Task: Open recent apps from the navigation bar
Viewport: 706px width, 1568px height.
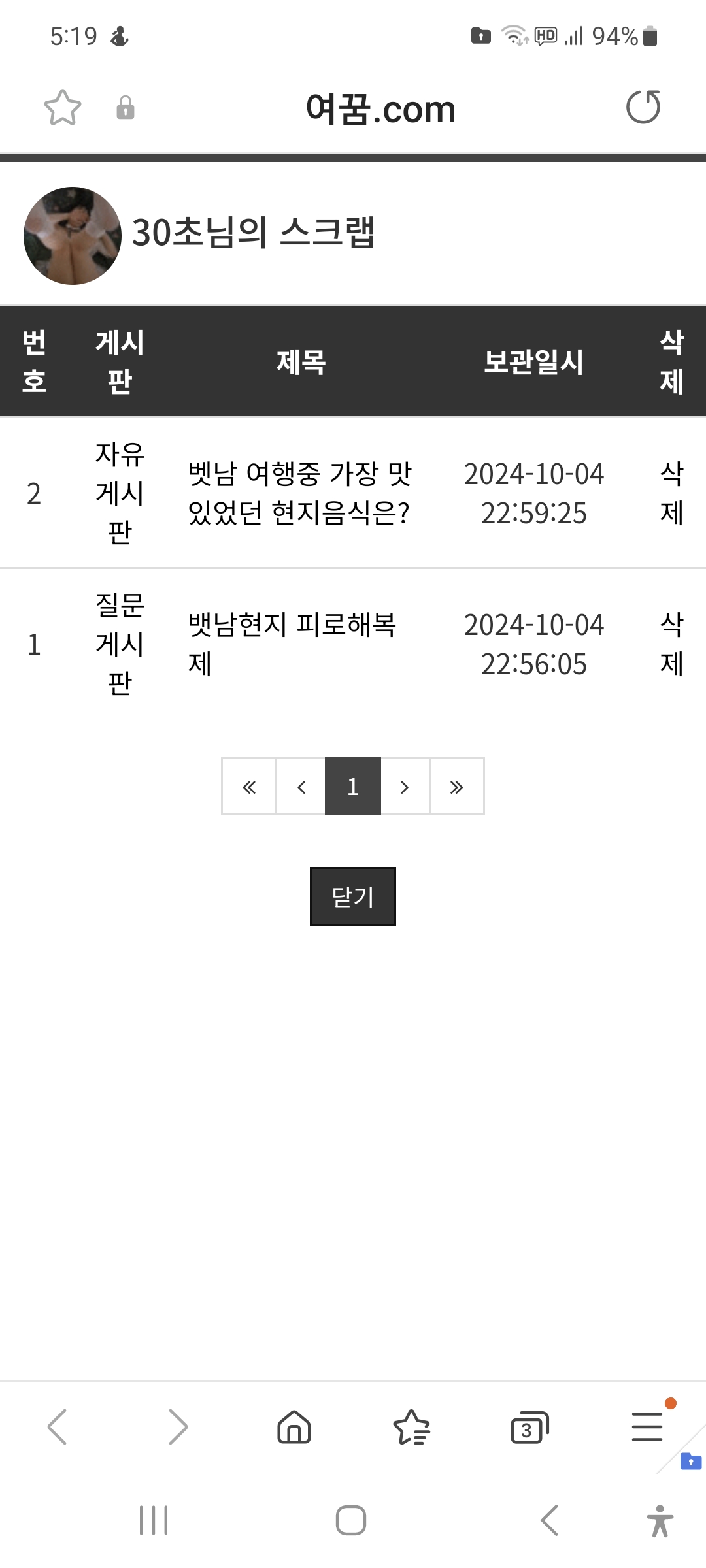Action: coord(154,1520)
